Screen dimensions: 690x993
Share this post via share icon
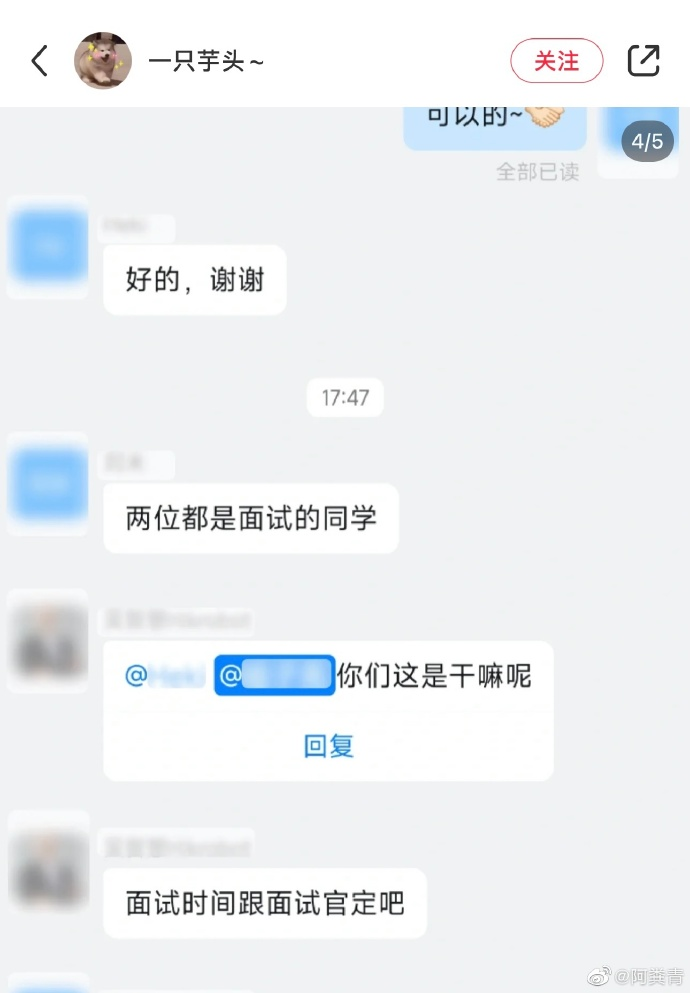click(643, 61)
